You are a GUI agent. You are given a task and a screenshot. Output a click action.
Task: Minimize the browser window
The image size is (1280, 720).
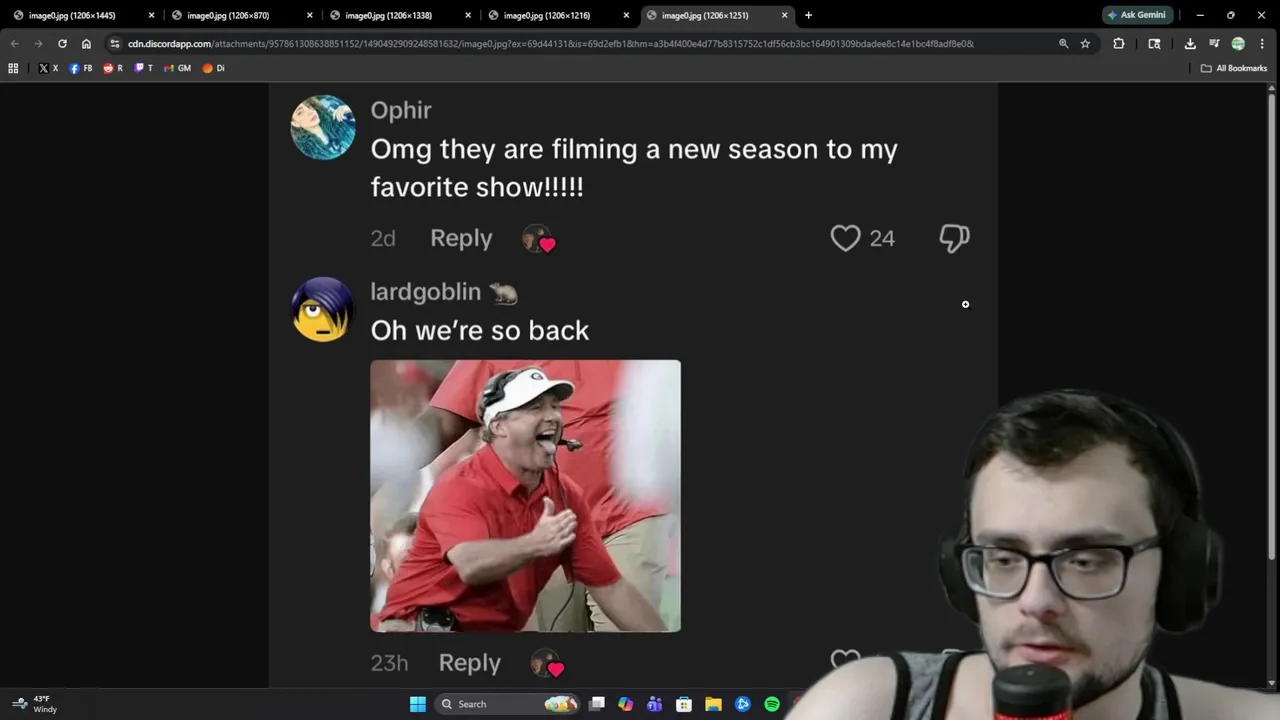[1200, 15]
